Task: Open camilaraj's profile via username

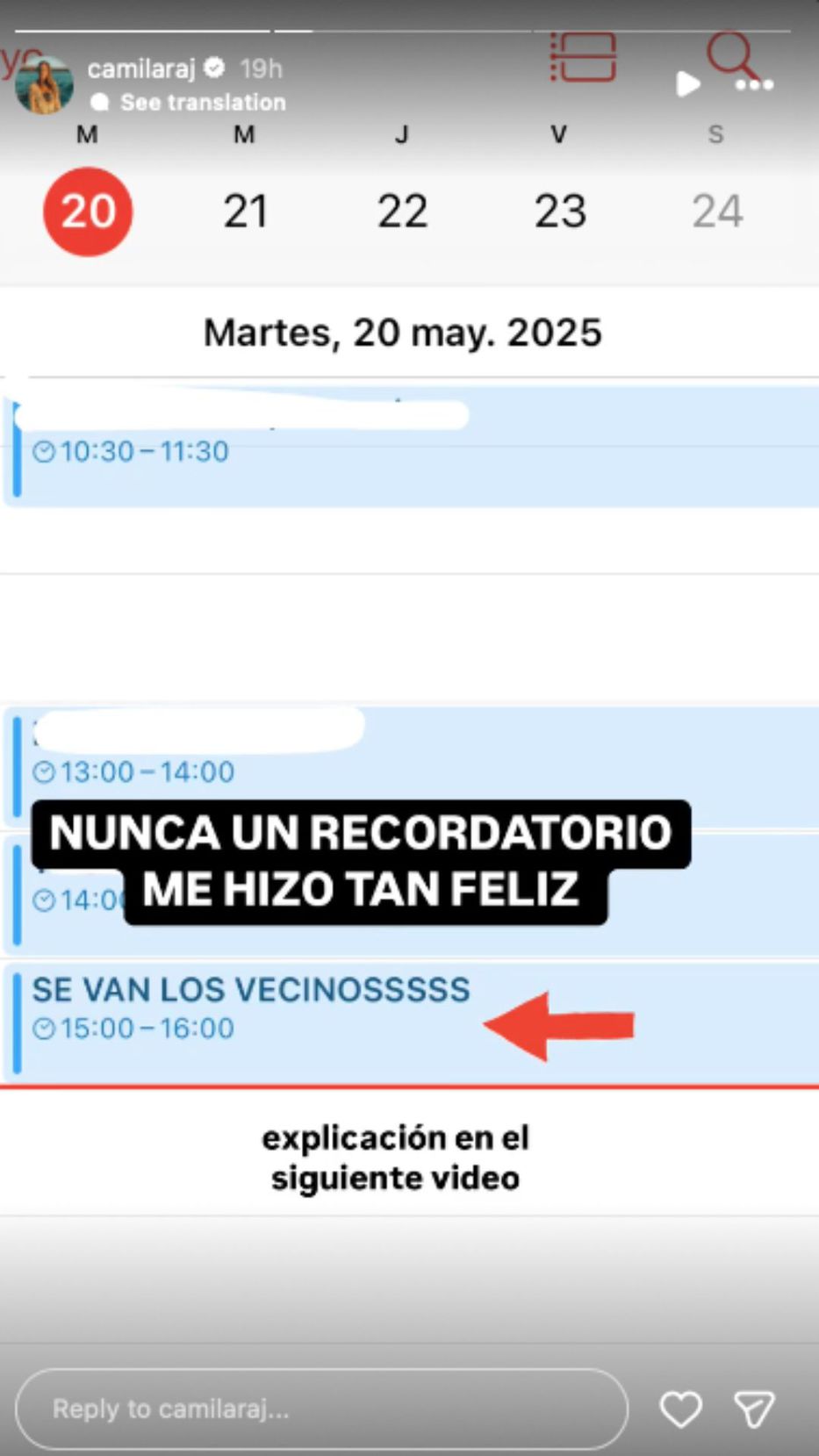Action: click(x=143, y=68)
